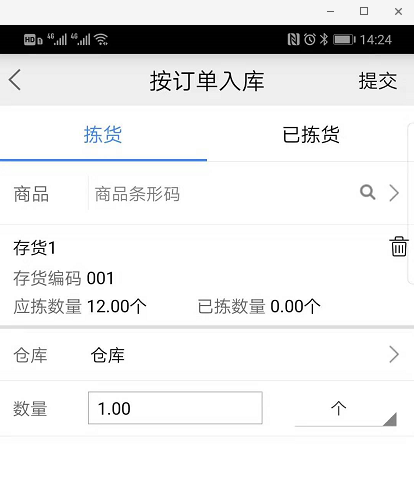
Task: Close the window with X
Action: 398,12
